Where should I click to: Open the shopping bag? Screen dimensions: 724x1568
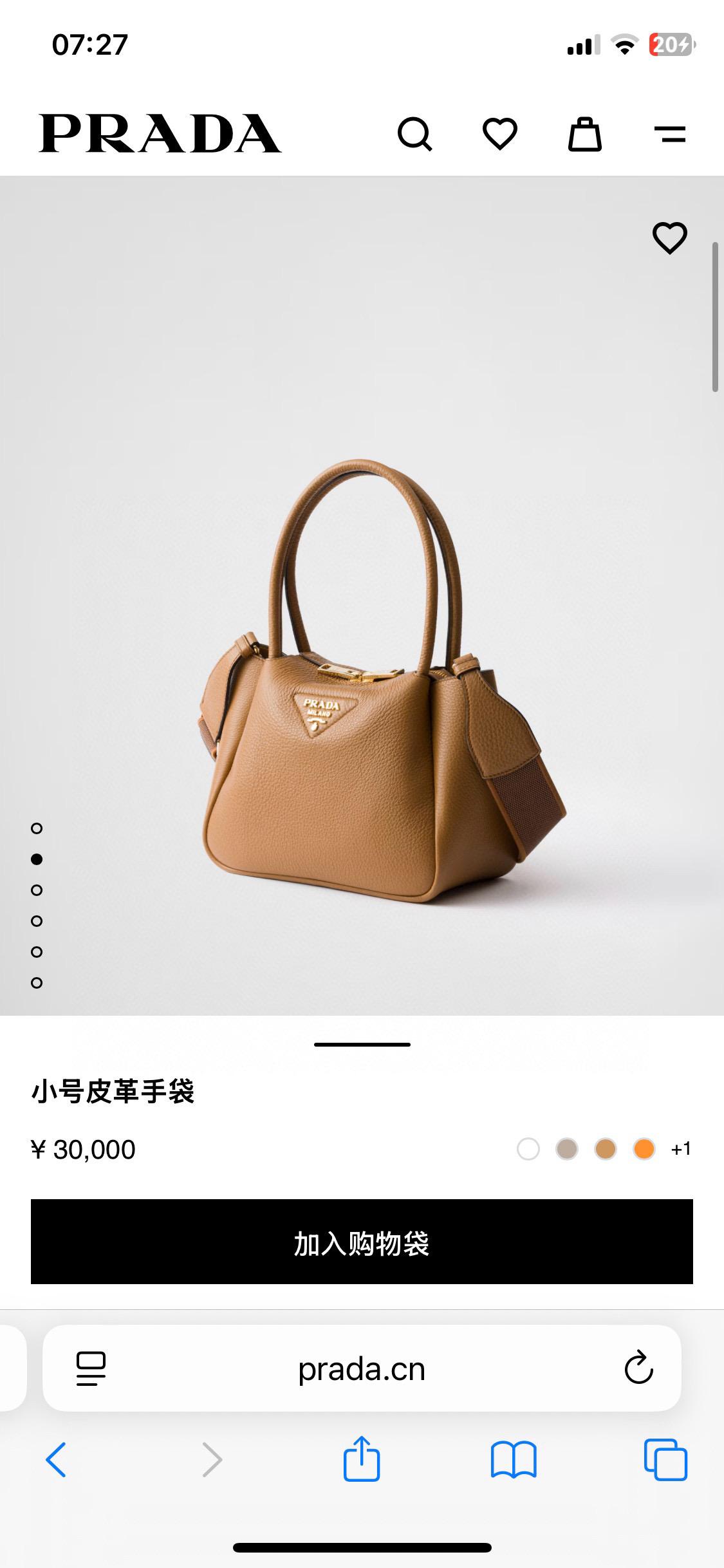coord(584,134)
